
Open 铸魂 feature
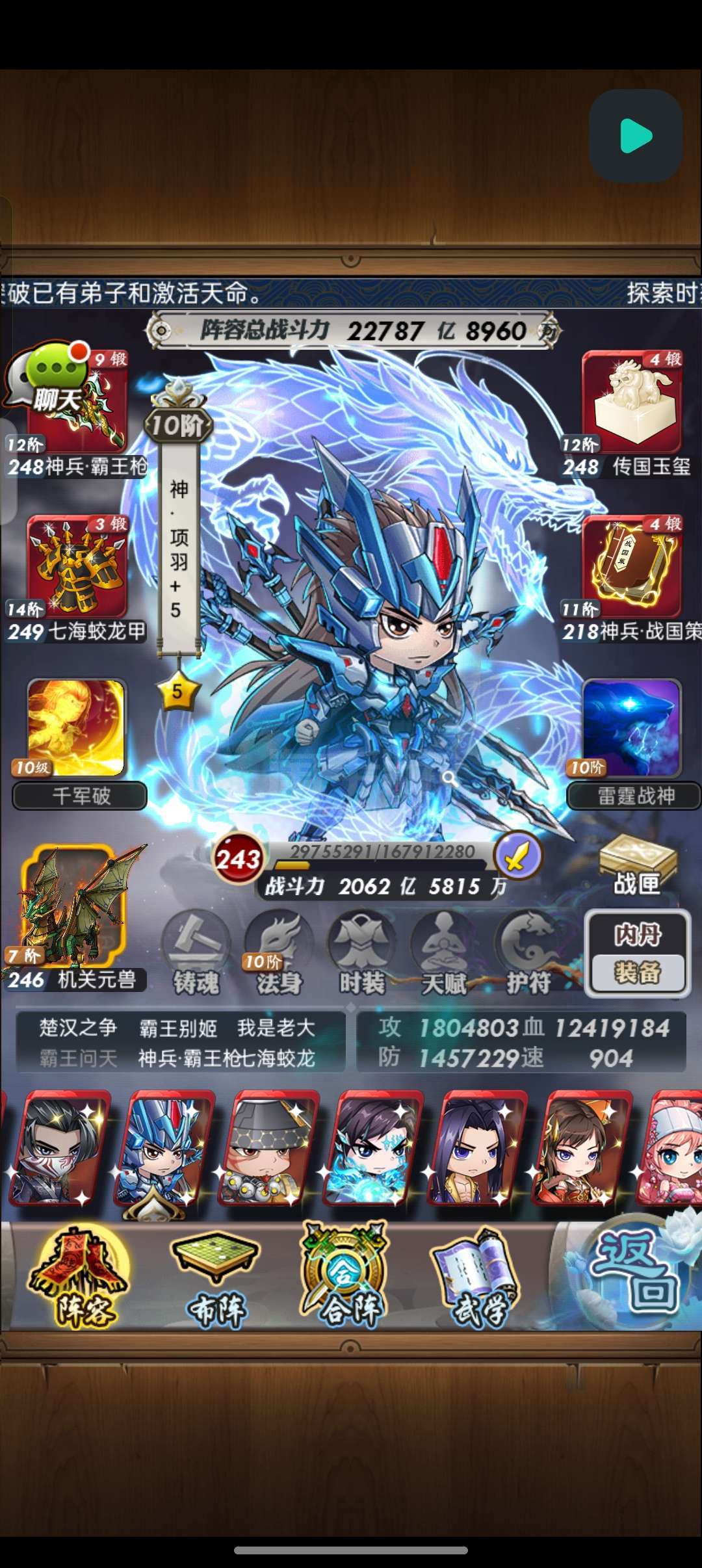[x=196, y=954]
